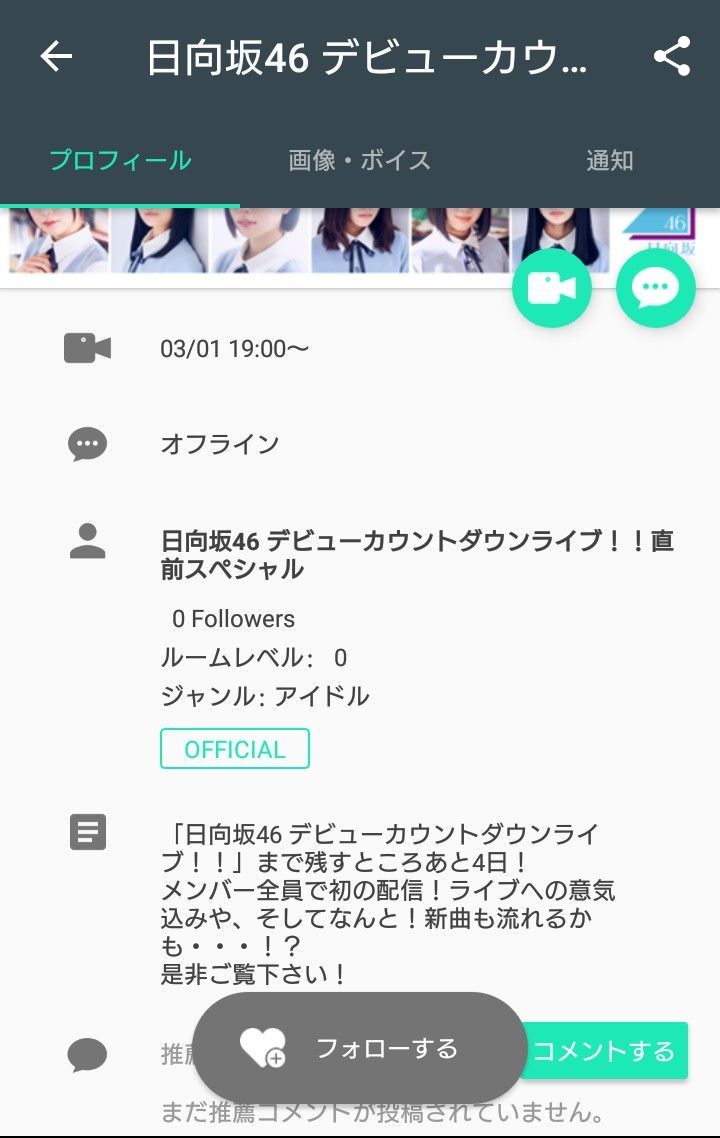Switch to the 通知 tab
The width and height of the screenshot is (720, 1138).
click(x=610, y=160)
